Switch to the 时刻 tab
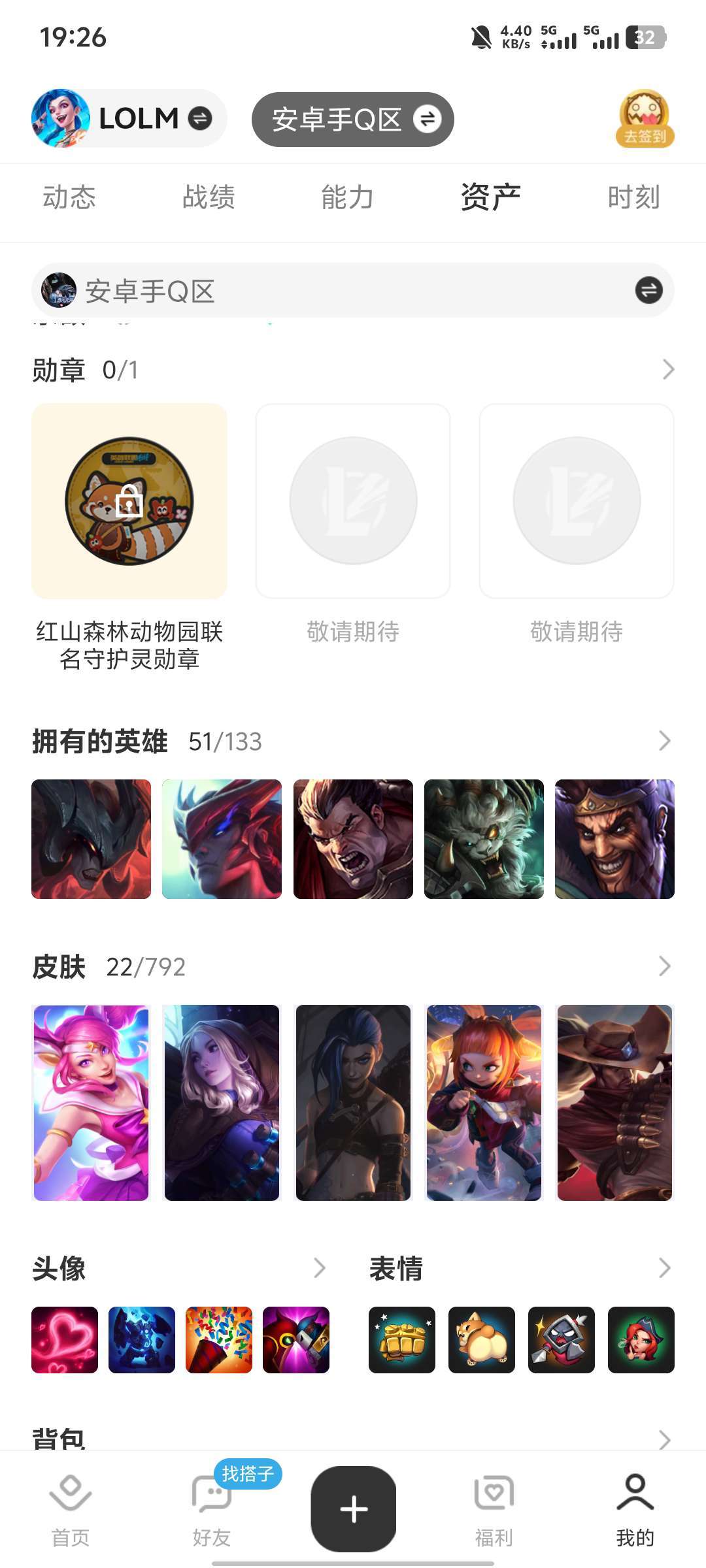The height and width of the screenshot is (1568, 706). (x=633, y=197)
